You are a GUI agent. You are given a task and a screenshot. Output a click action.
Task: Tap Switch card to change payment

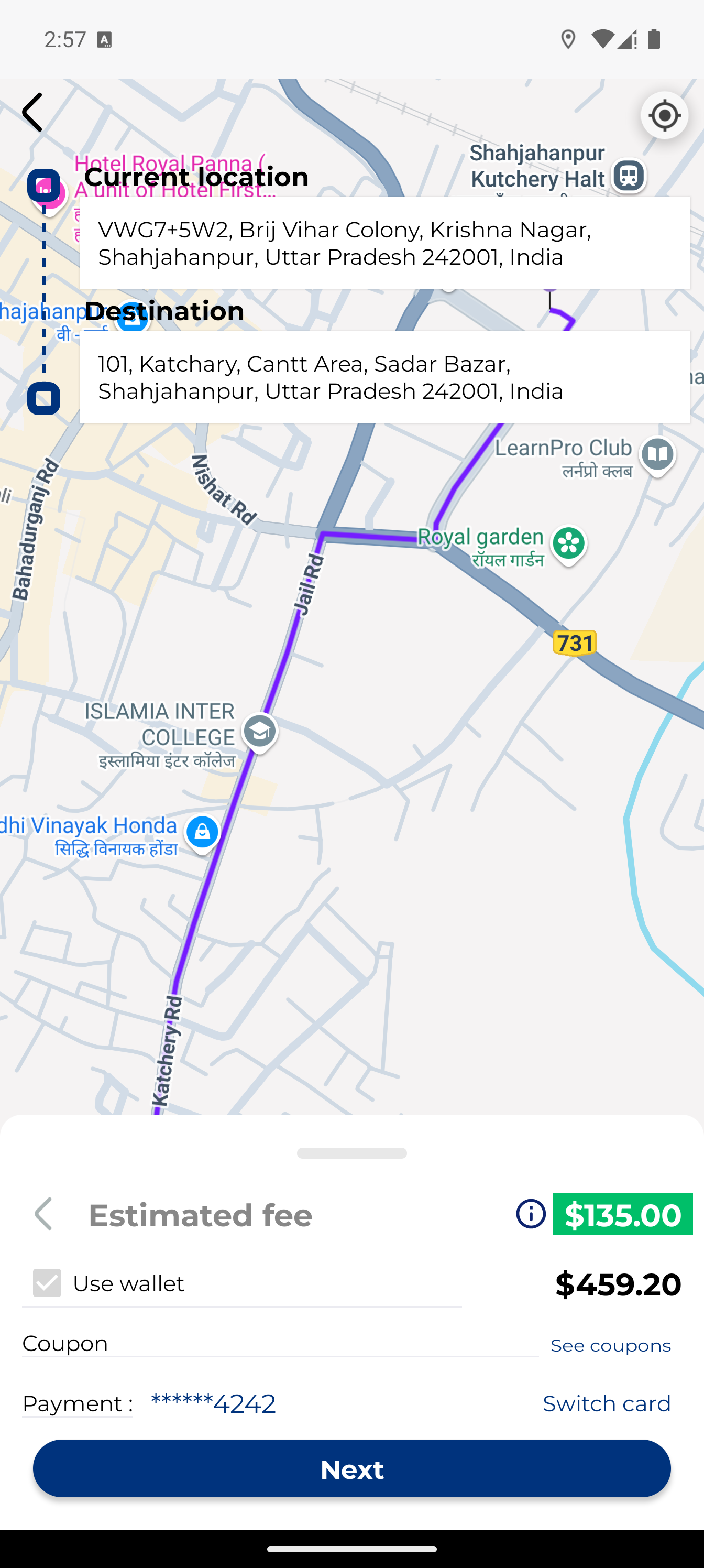pos(606,1403)
